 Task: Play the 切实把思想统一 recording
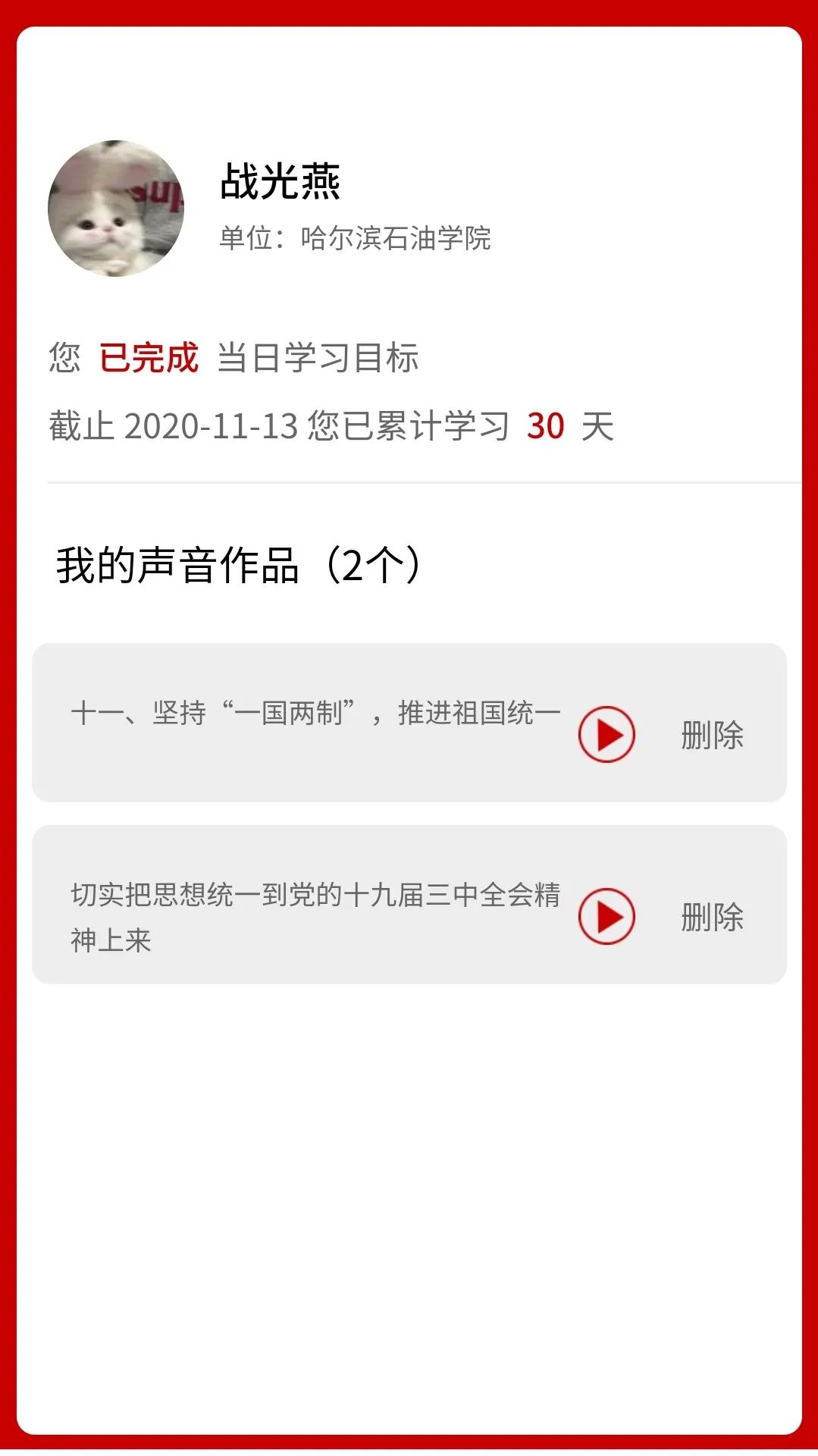(x=606, y=916)
